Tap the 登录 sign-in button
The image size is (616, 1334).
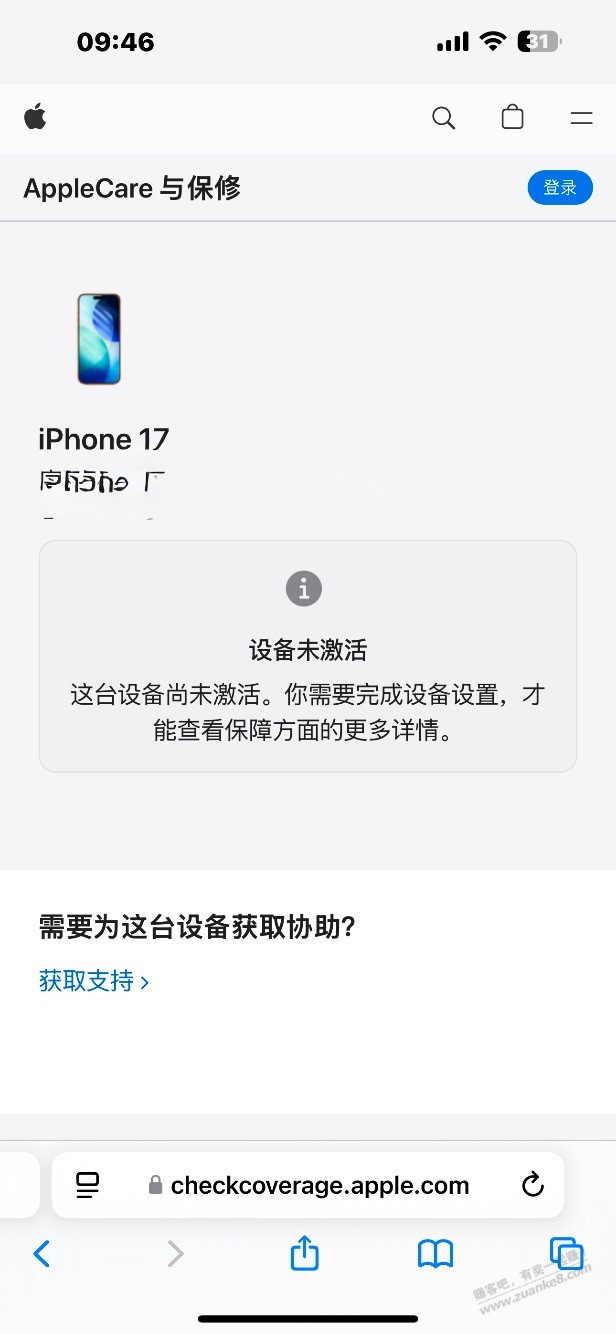(x=560, y=188)
